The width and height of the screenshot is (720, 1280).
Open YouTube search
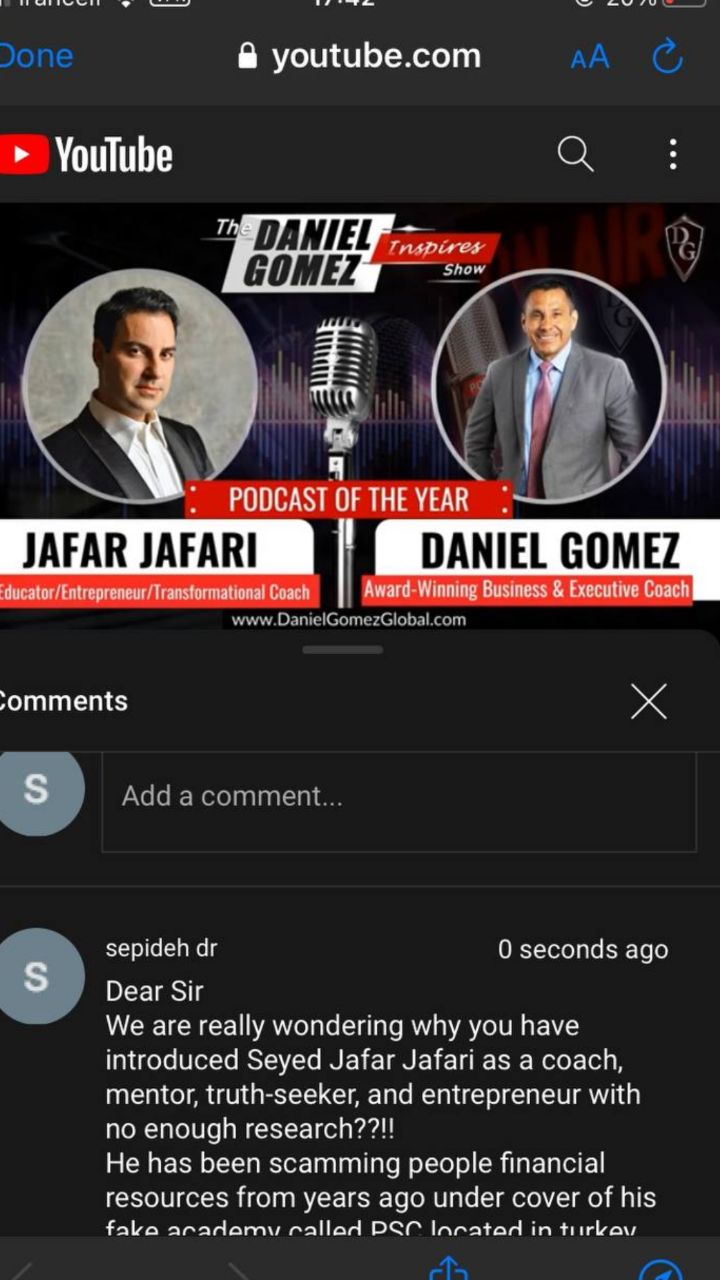(x=575, y=154)
